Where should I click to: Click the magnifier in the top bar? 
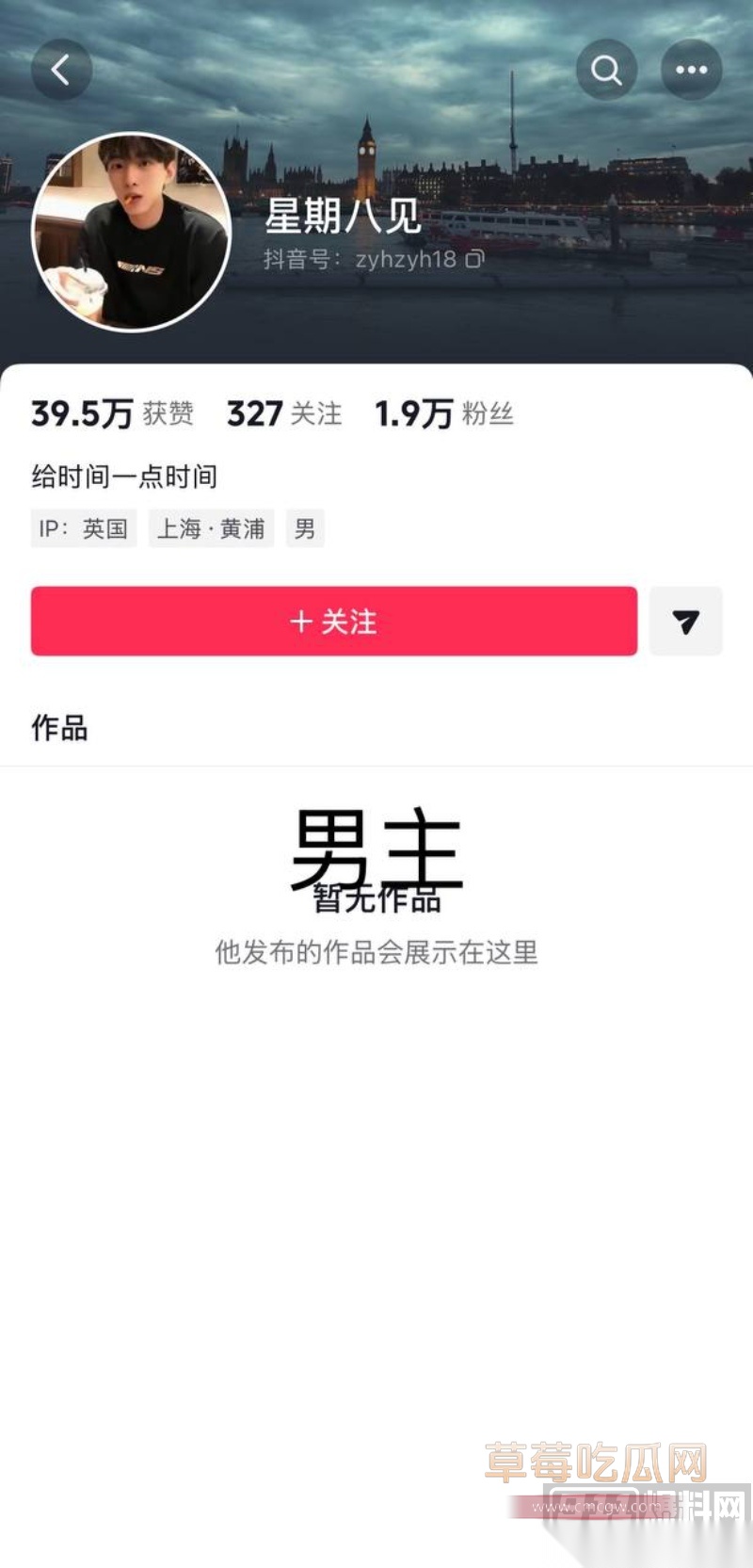click(x=605, y=69)
